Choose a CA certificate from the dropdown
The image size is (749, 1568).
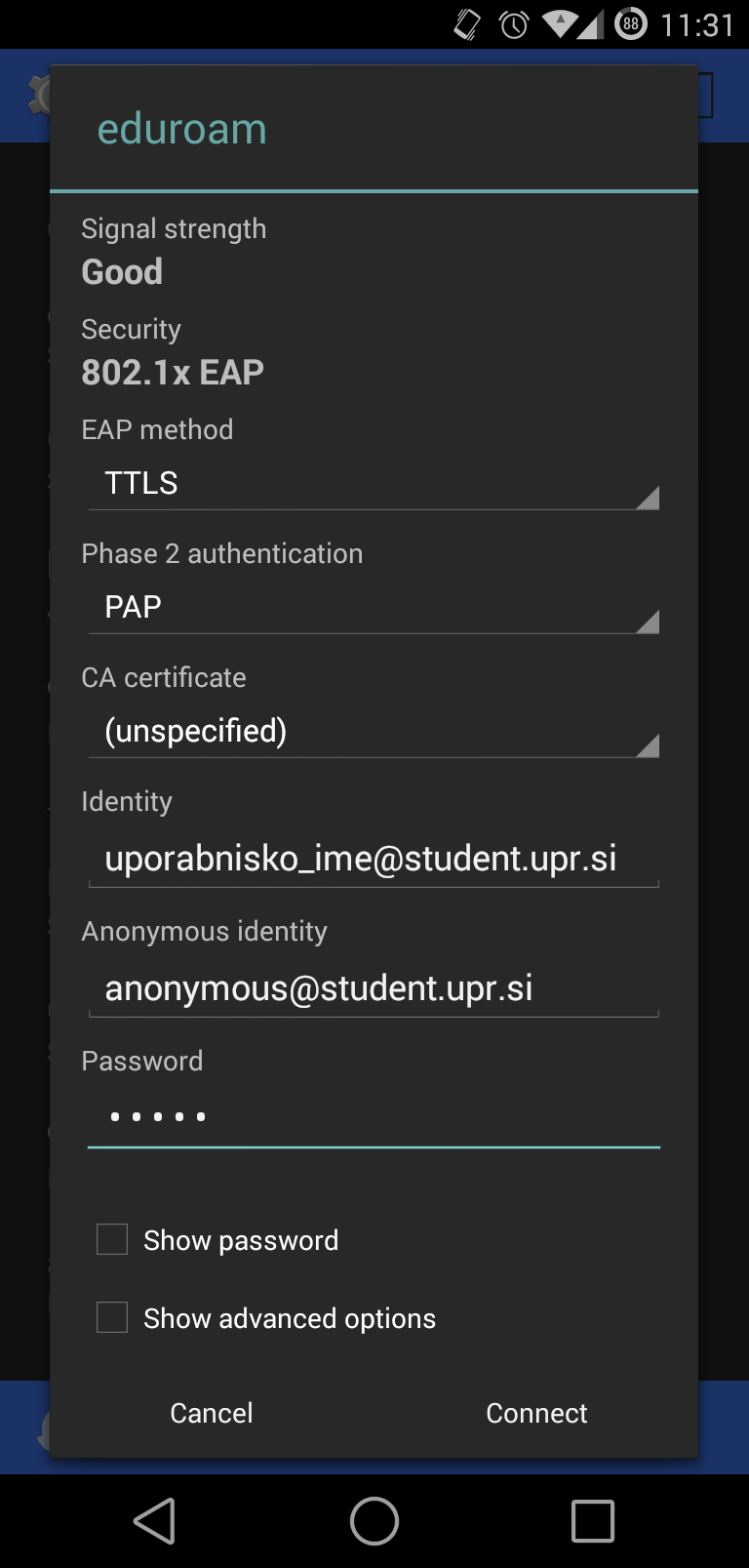(374, 732)
